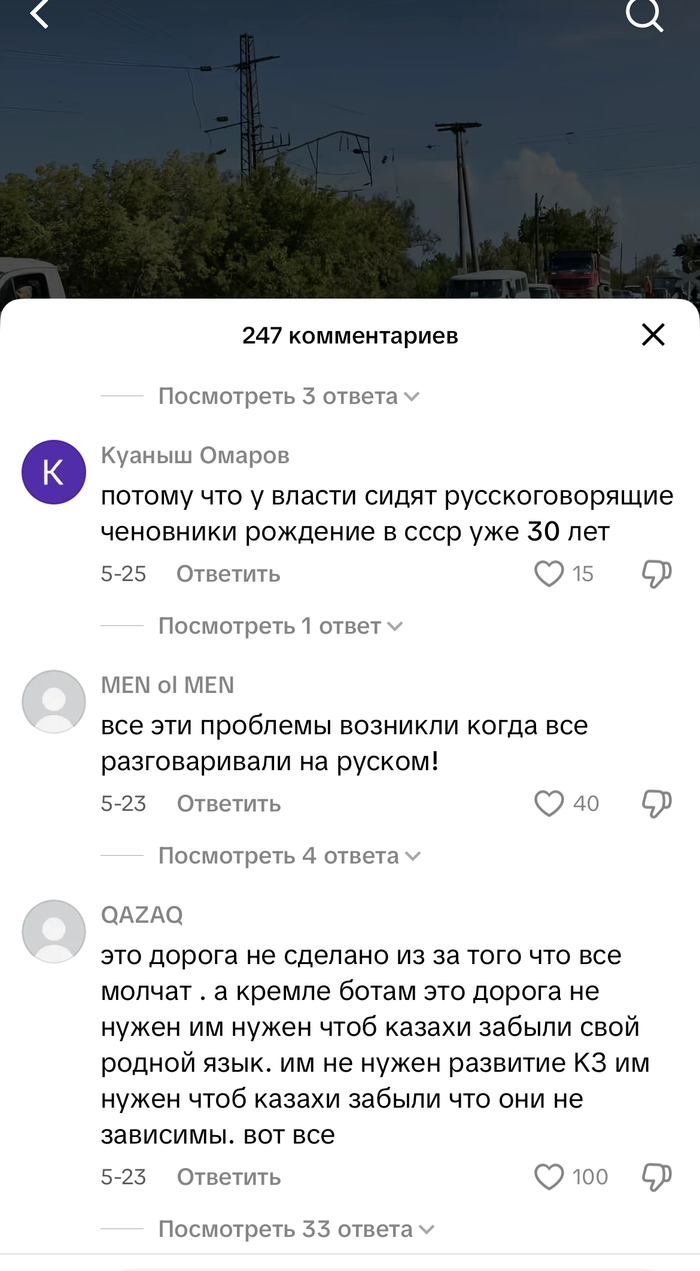Dislike QAZAQ's comment
The image size is (700, 1271).
point(655,1176)
